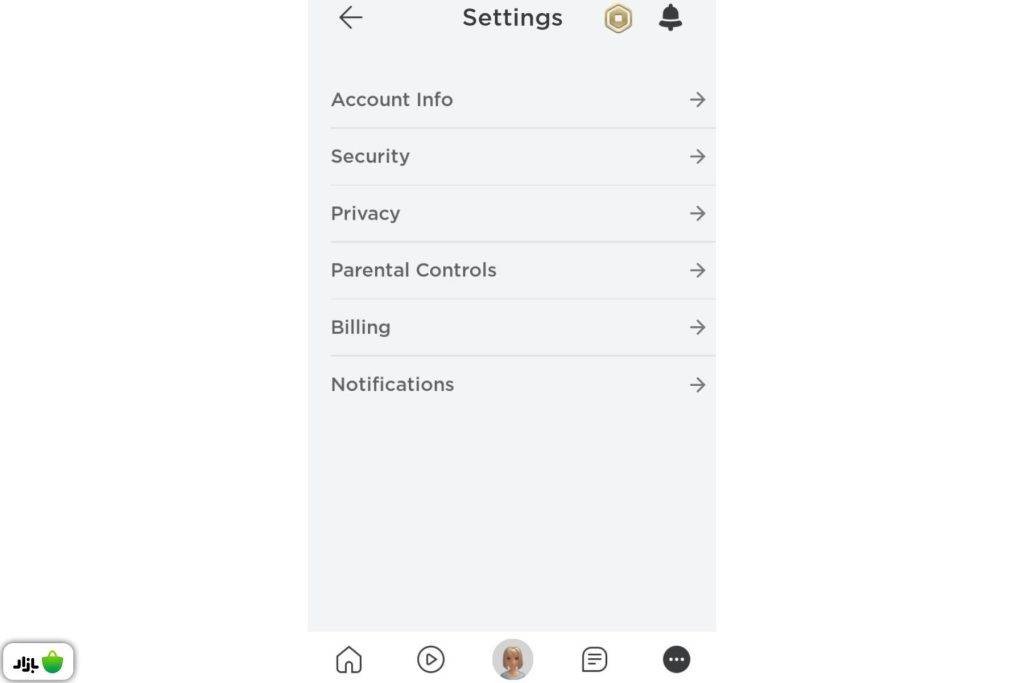Open the Billing row
1024x683 pixels.
tap(518, 328)
